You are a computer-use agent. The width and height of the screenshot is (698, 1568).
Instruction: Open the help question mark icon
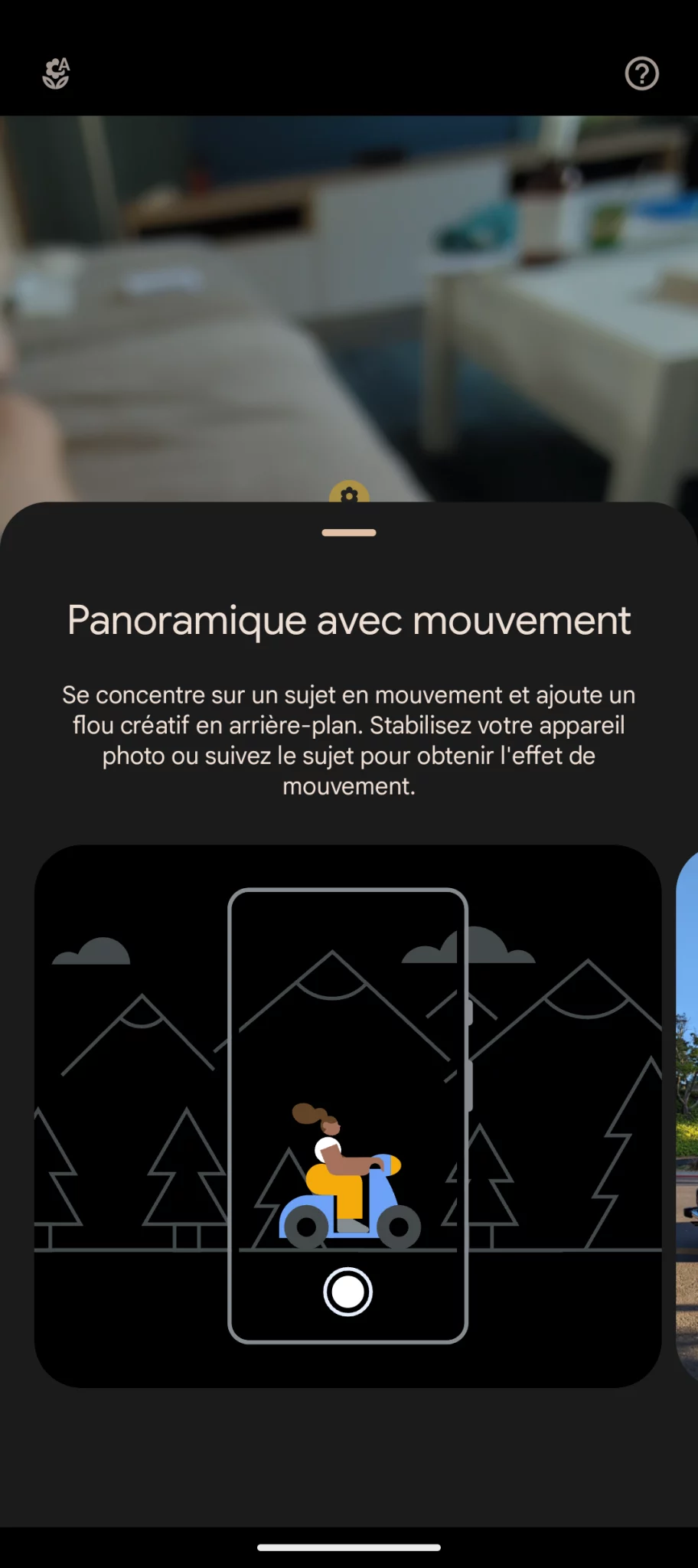coord(641,74)
